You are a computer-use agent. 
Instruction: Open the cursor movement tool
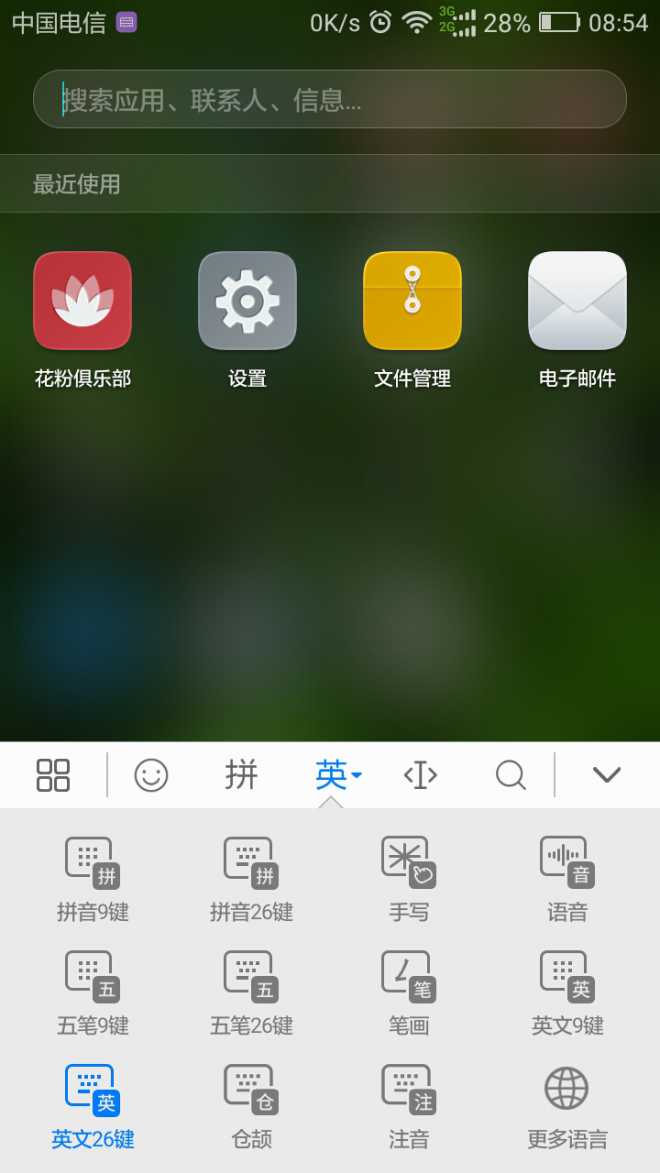420,775
